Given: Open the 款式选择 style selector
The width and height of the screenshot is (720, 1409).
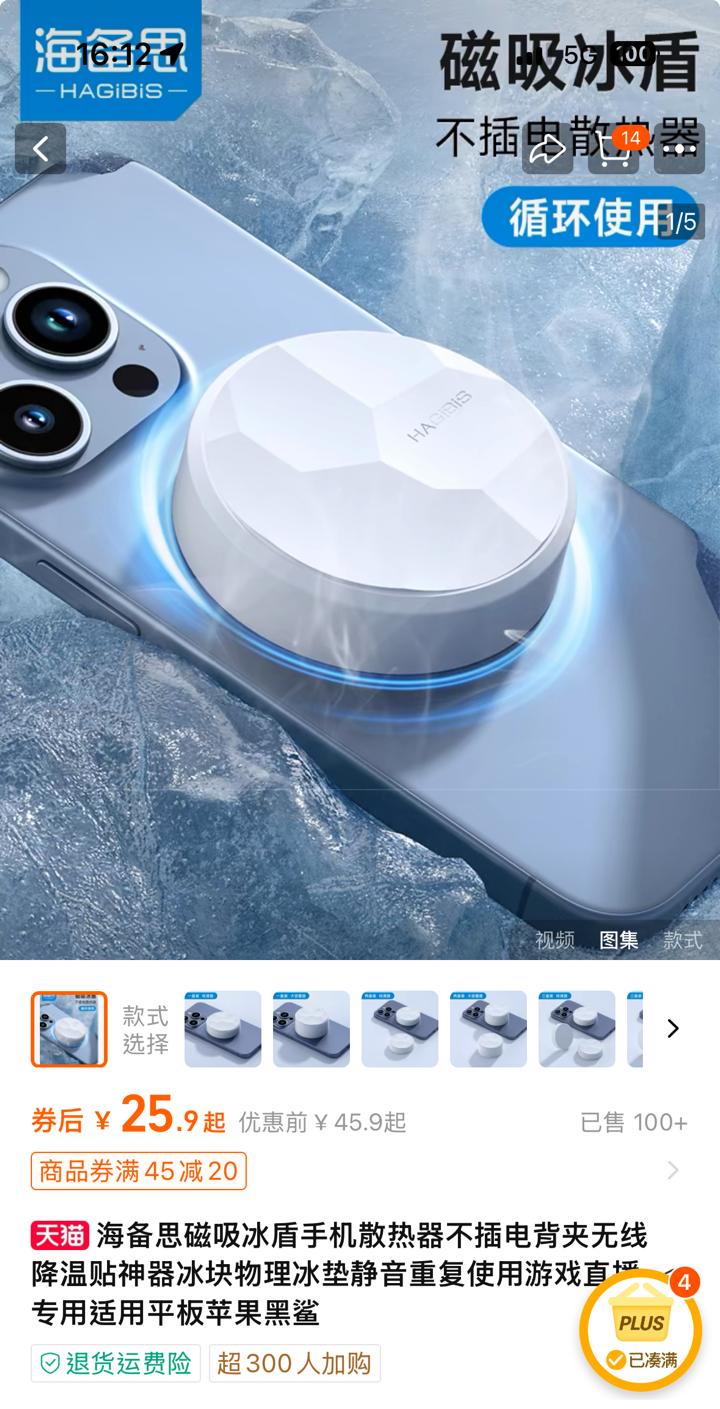Looking at the screenshot, I should click(x=145, y=1030).
